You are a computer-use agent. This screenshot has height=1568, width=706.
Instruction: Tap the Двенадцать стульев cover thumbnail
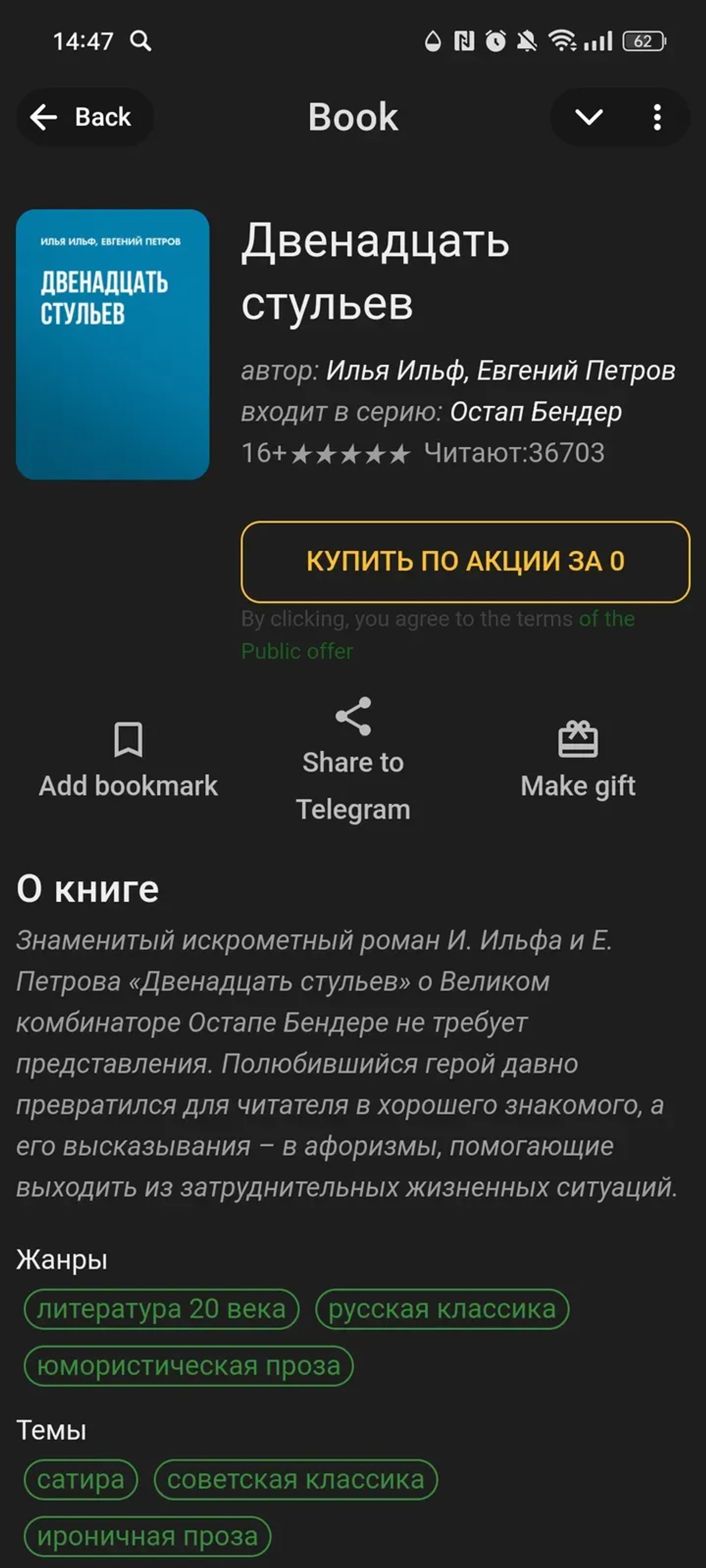113,344
